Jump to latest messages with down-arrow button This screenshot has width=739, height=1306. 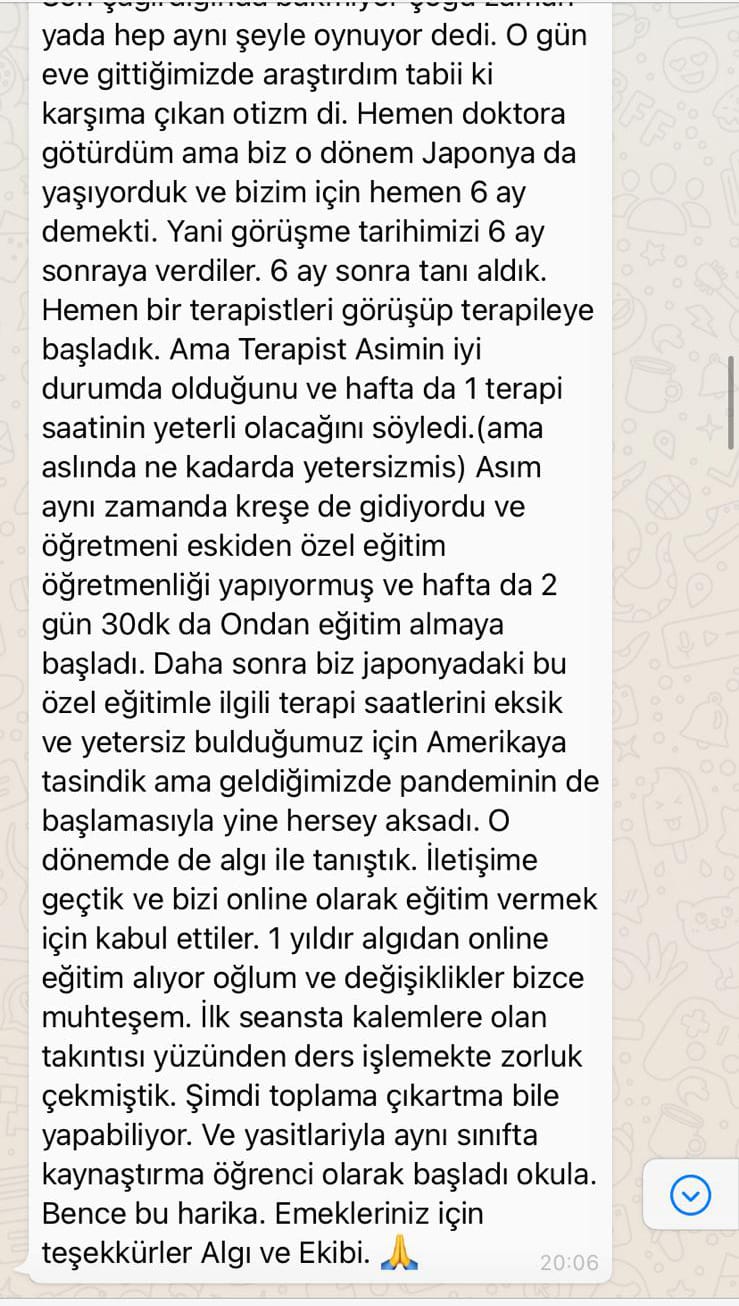(691, 1194)
